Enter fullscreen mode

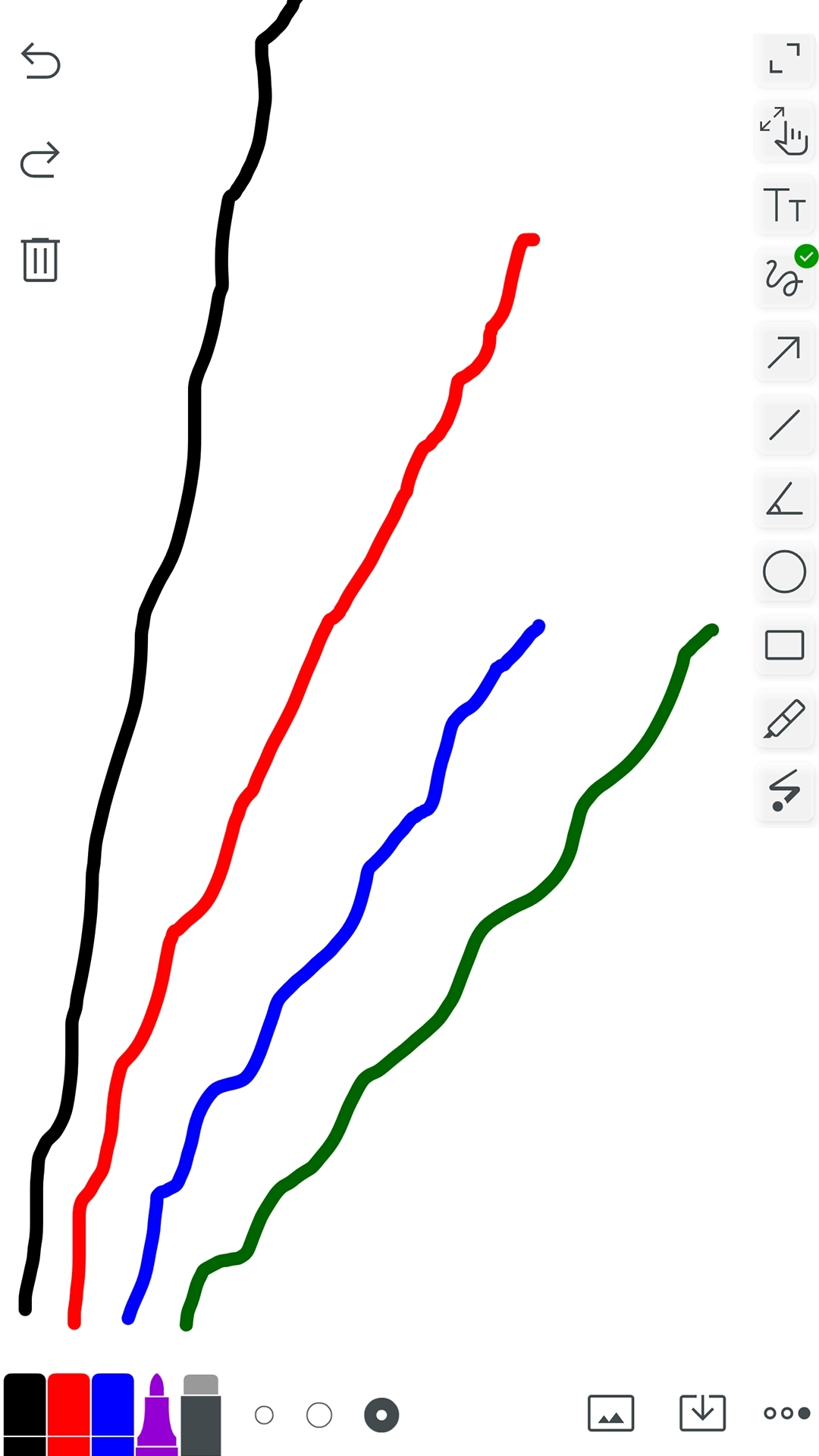[x=784, y=58]
